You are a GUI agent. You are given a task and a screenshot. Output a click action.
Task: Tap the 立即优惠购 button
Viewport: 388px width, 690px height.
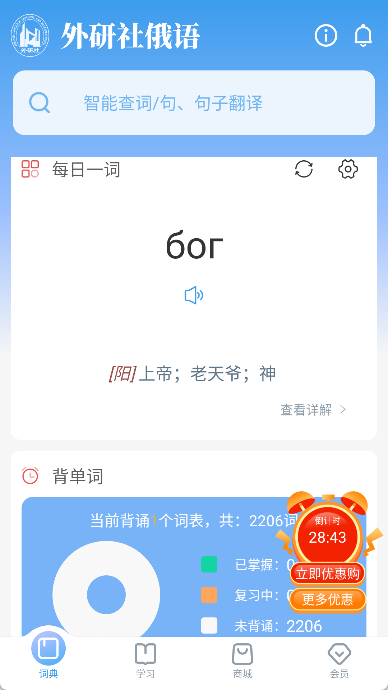click(x=327, y=574)
